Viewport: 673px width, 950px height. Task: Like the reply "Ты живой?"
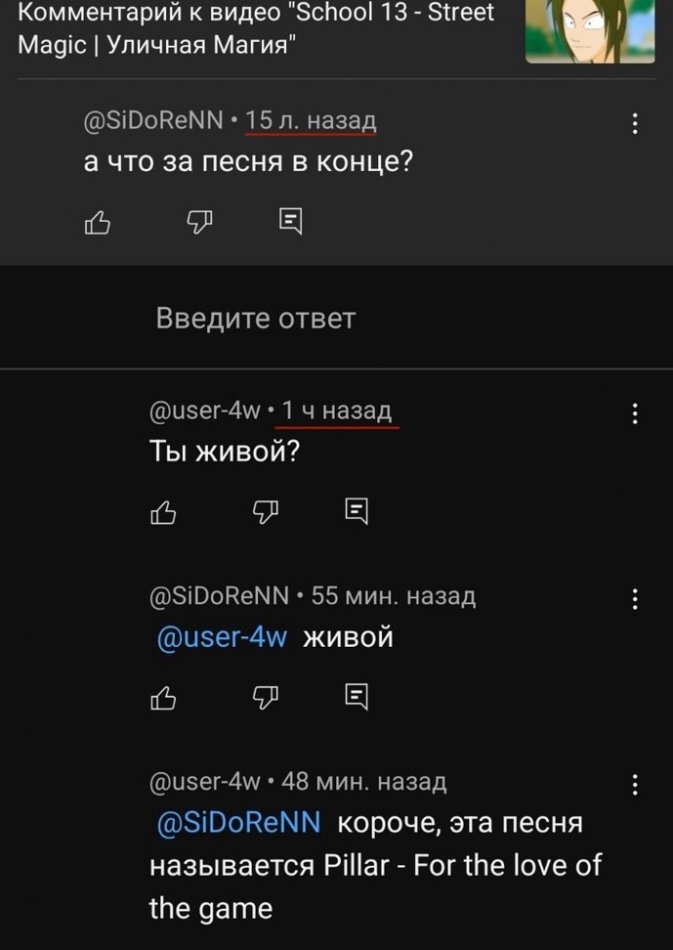pyautogui.click(x=162, y=513)
